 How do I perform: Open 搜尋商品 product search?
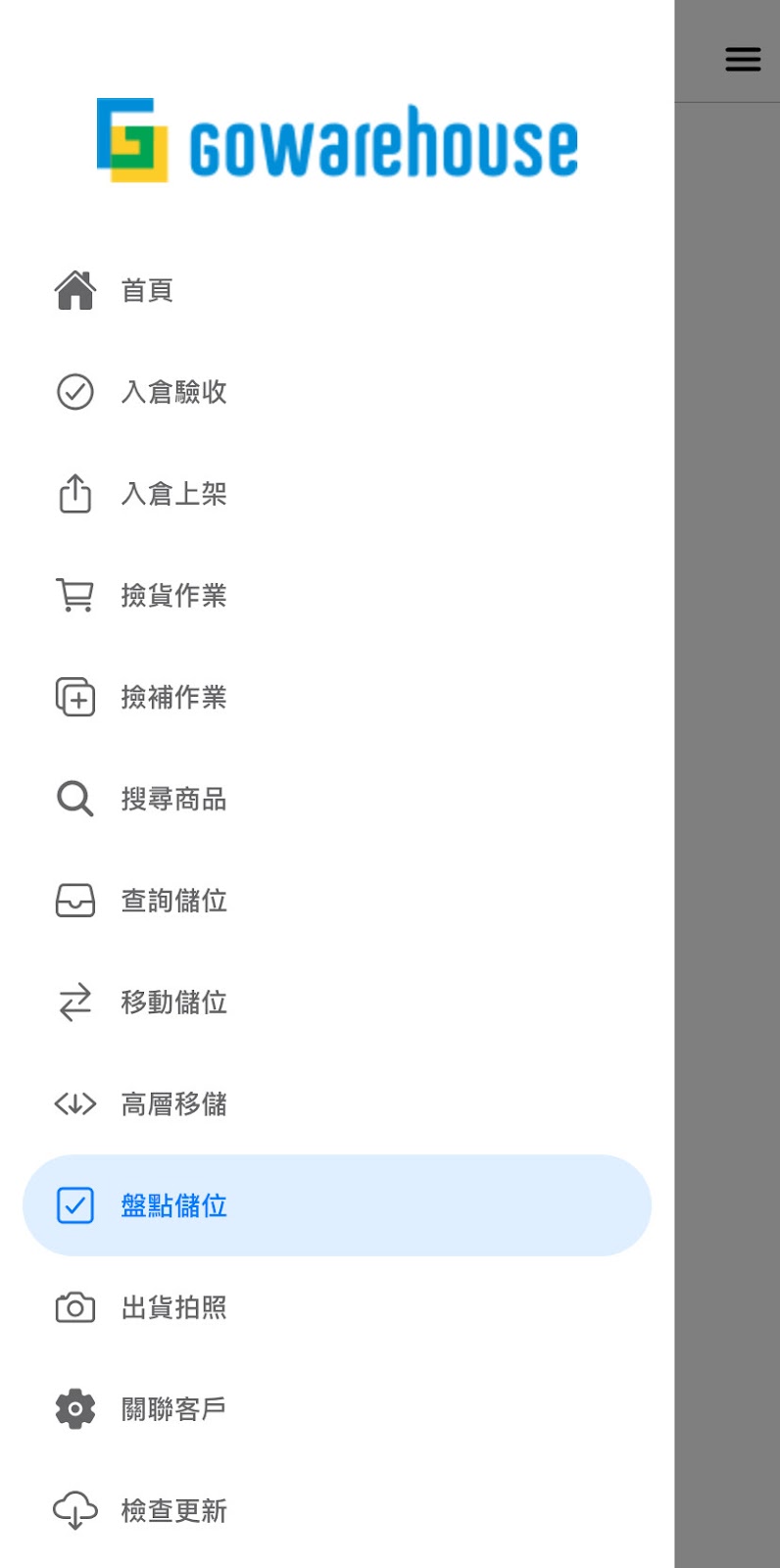[173, 800]
